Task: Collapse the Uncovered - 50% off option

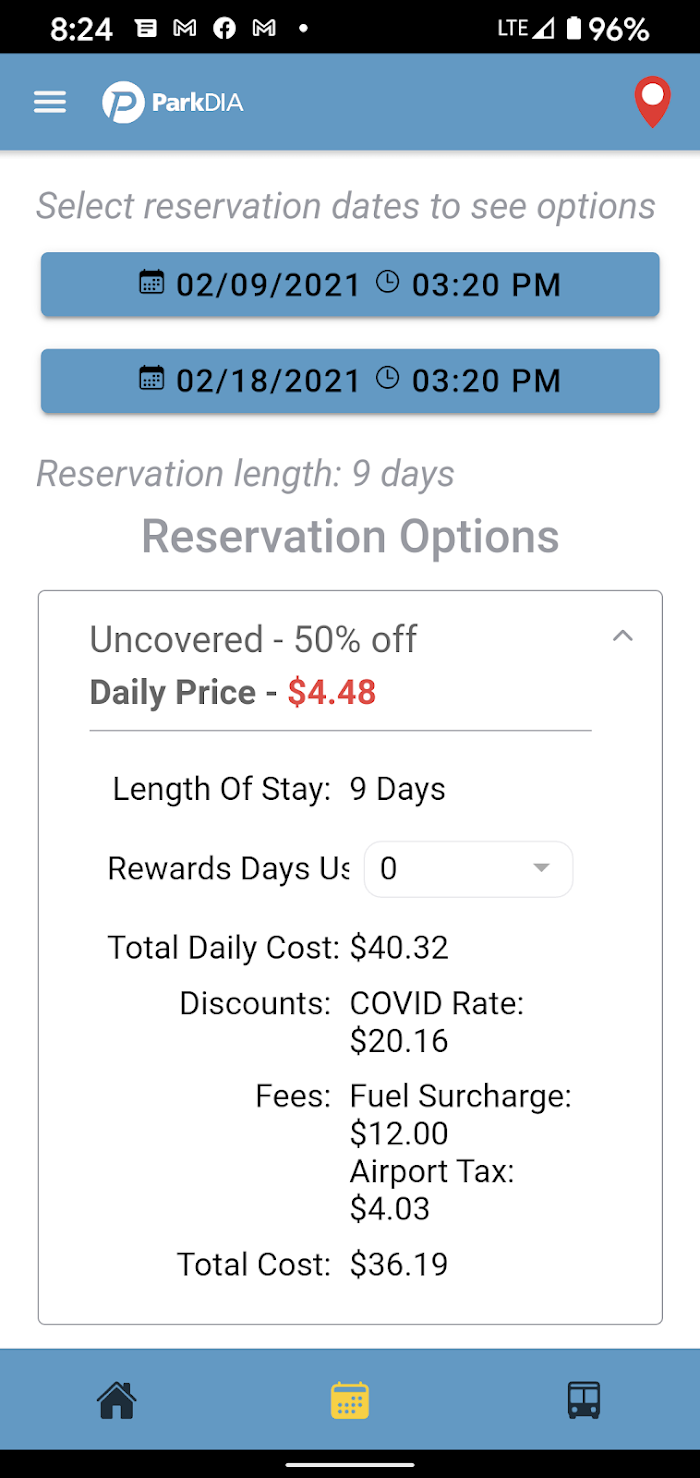Action: (x=622, y=636)
